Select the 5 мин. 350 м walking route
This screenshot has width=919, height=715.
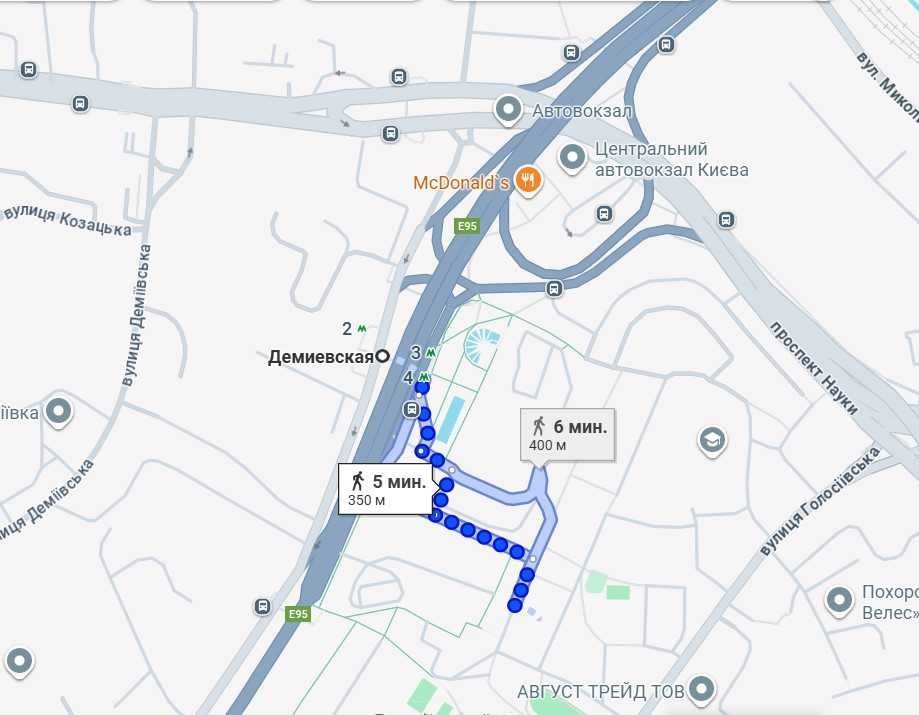386,489
